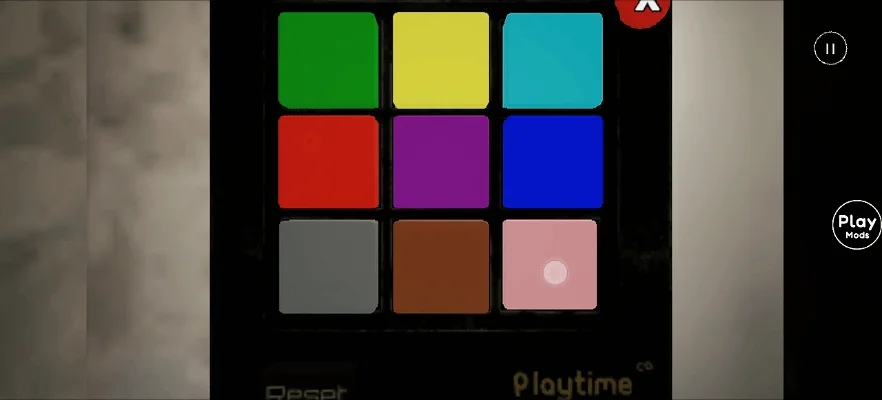The image size is (882, 400).
Task: Select the red color tile
Action: tap(328, 162)
